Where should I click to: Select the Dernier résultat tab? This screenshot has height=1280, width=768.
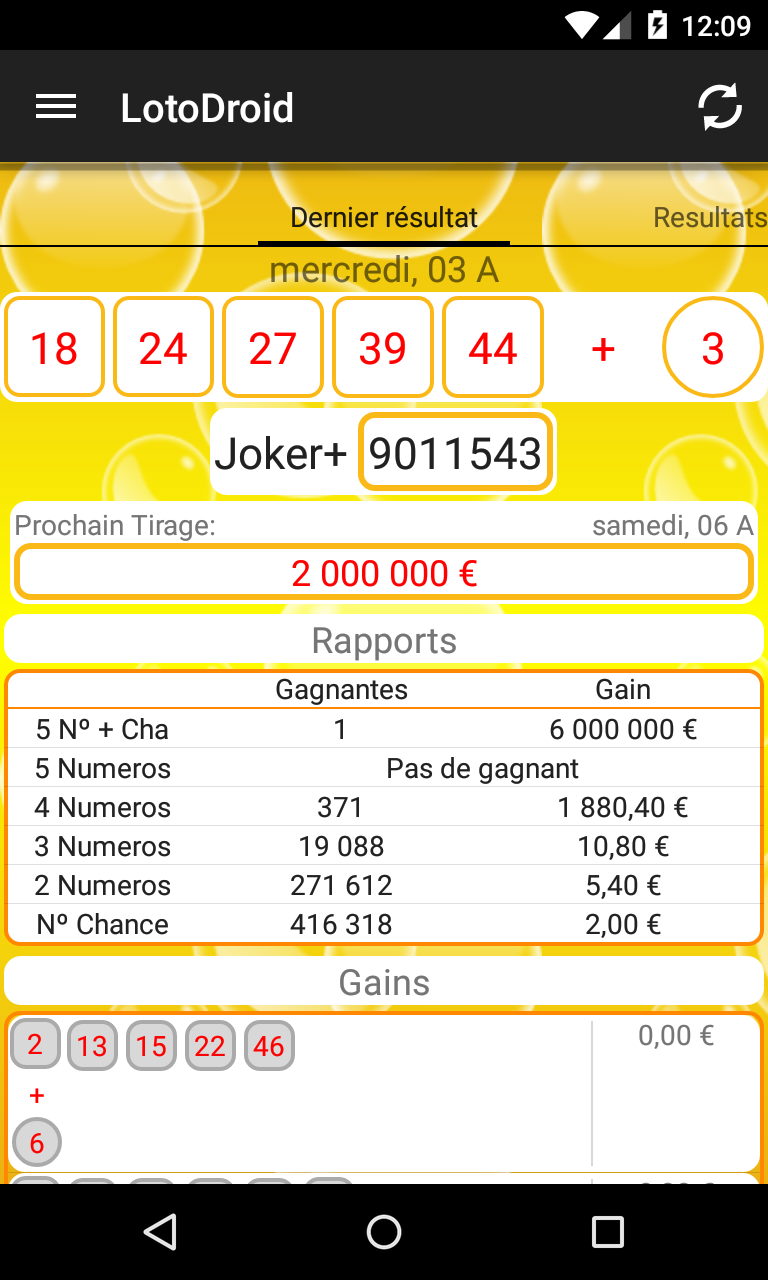coord(384,217)
